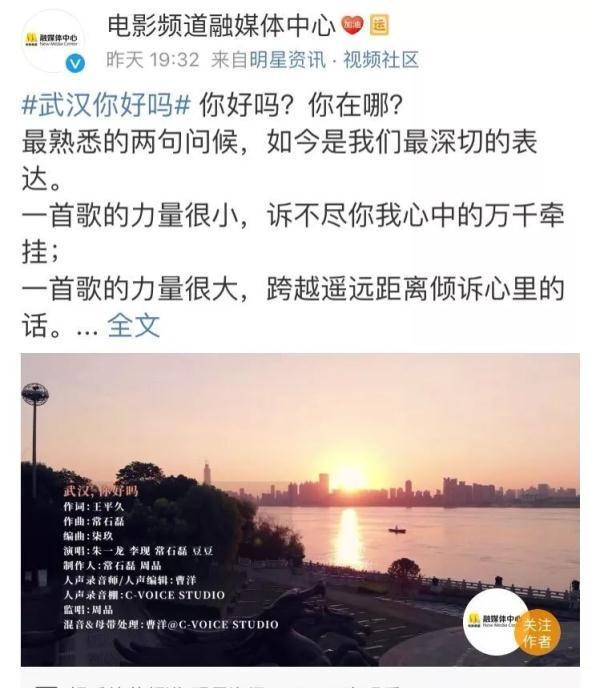Expand the post with 全文
The width and height of the screenshot is (600, 688).
pyautogui.click(x=133, y=325)
